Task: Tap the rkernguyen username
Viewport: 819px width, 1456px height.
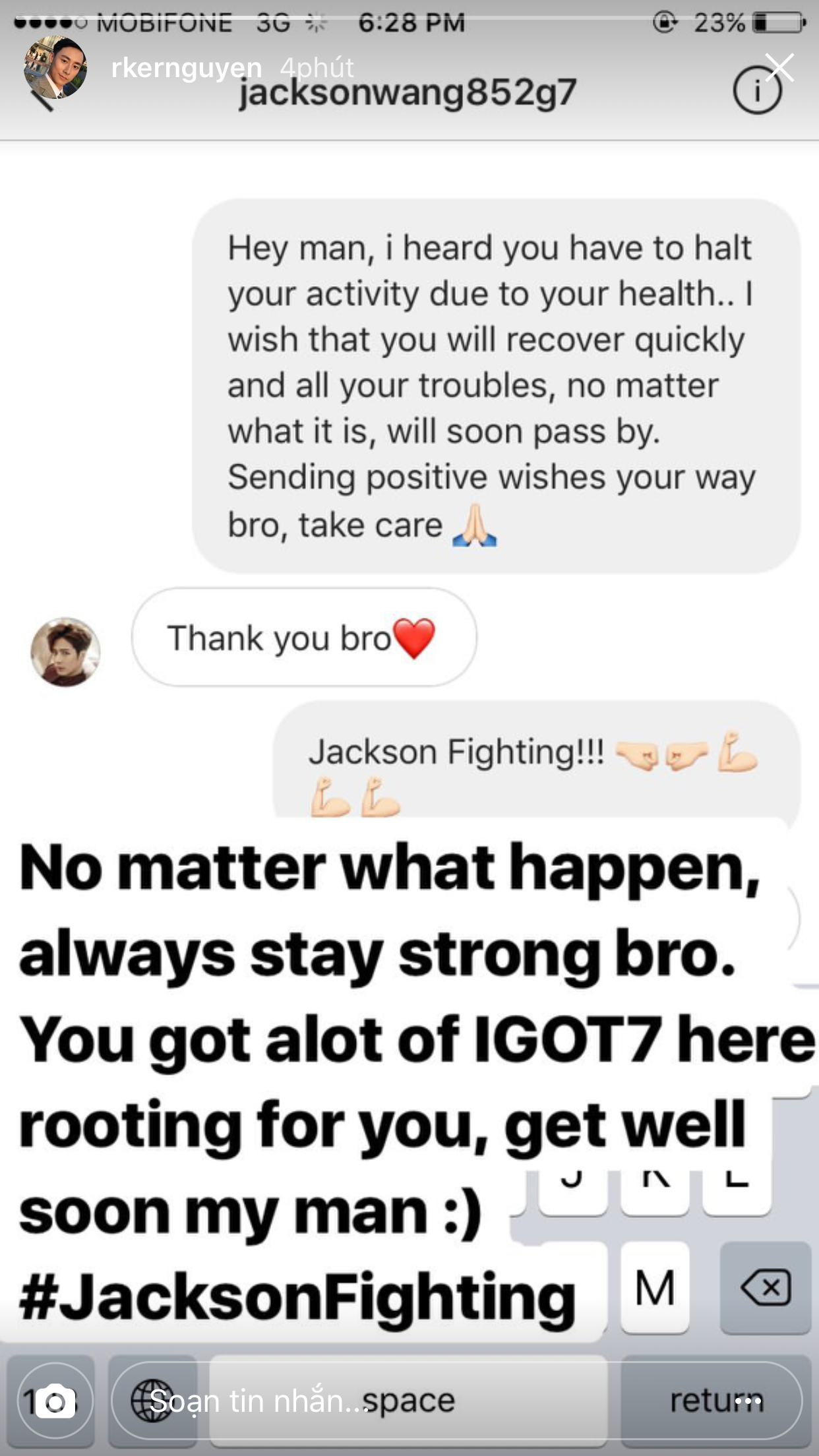Action: [x=187, y=67]
